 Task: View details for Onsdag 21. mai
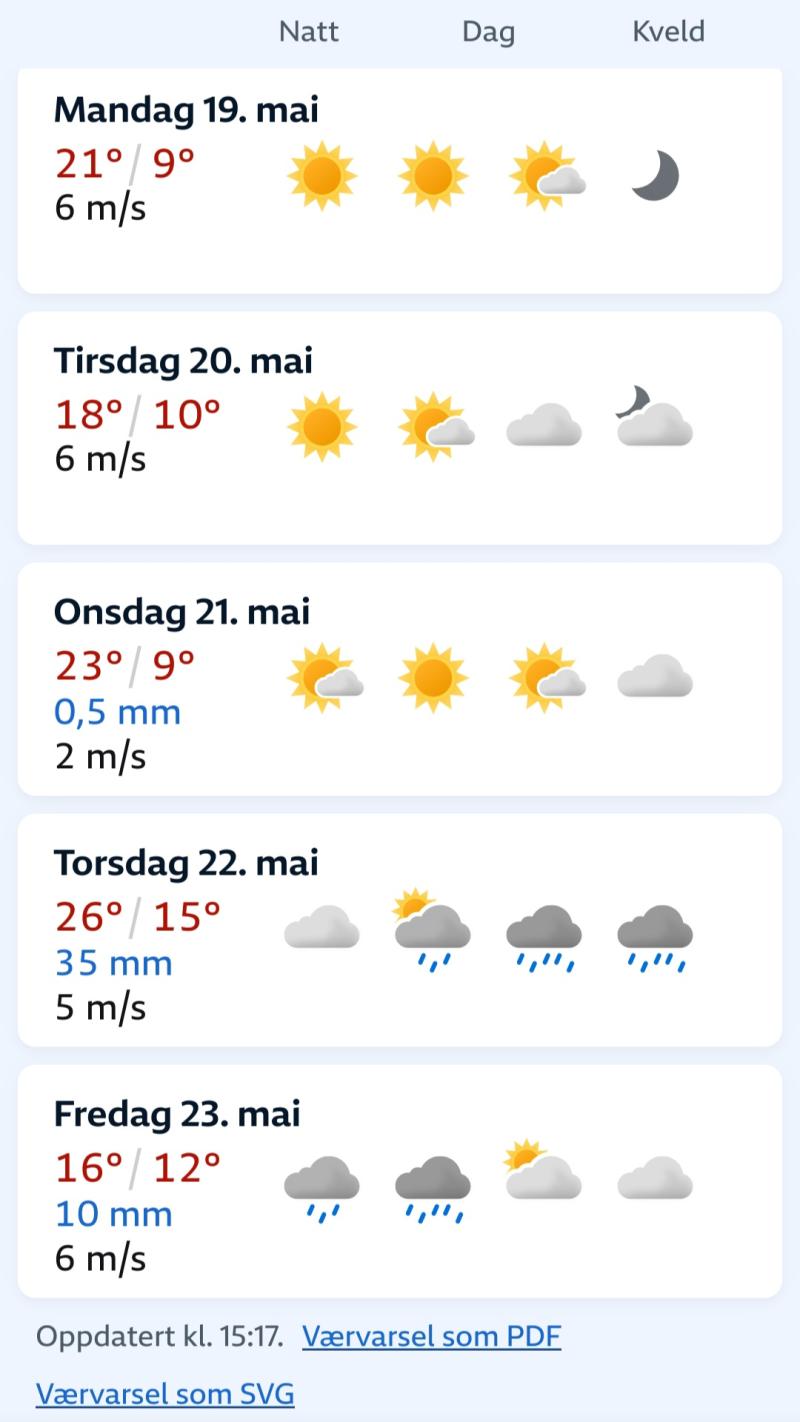400,679
